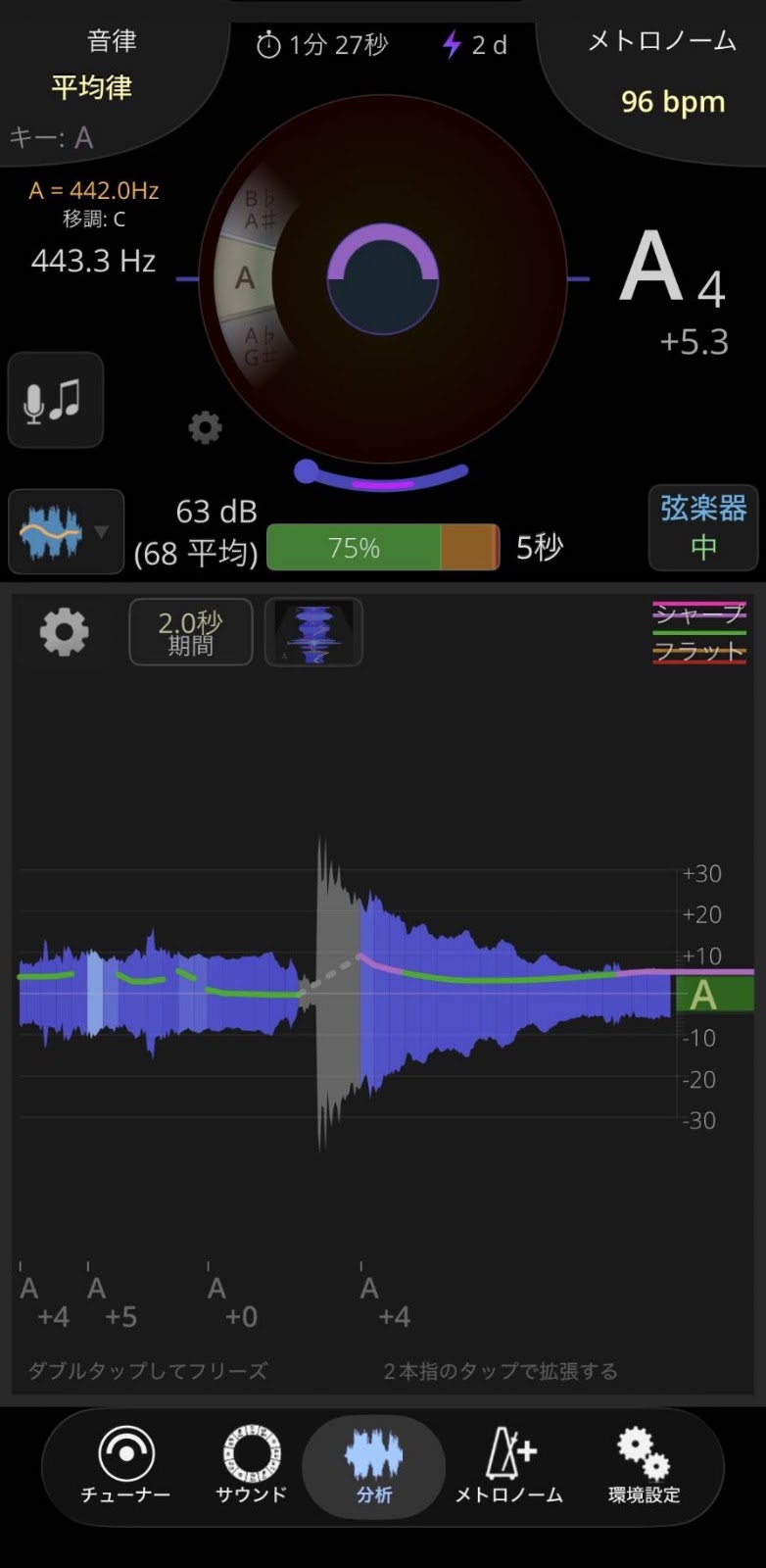Viewport: 766px width, 1568px height.
Task: Open the tuner dial gear settings
Action: [205, 427]
